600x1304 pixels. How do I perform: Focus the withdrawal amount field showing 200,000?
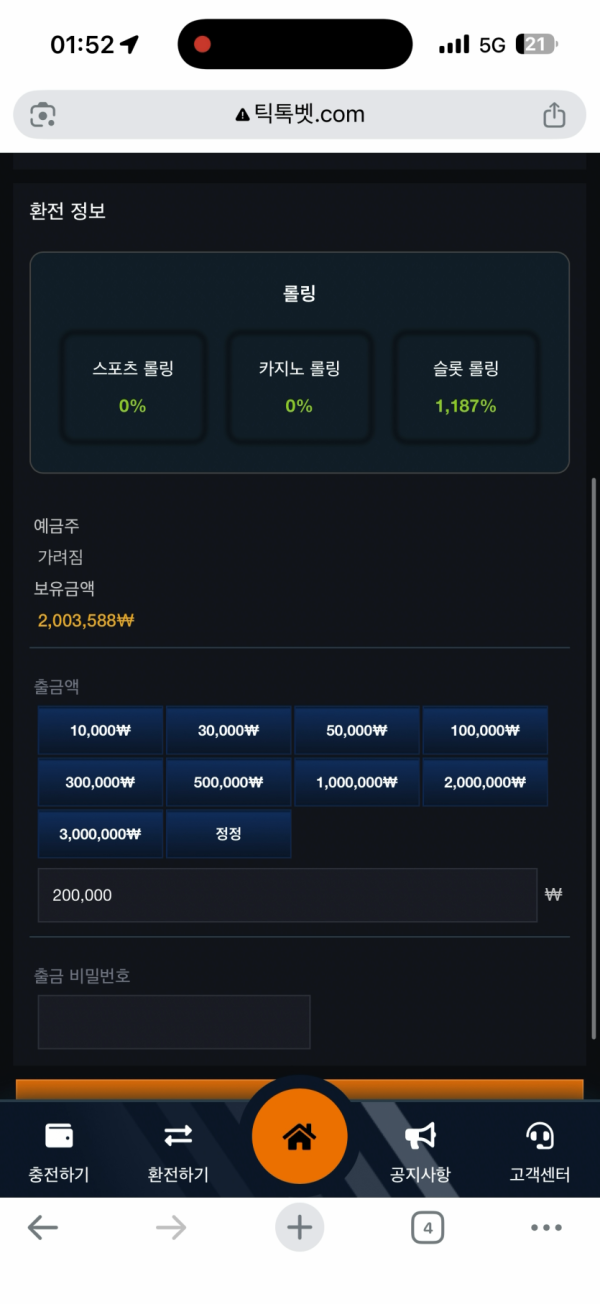(287, 895)
